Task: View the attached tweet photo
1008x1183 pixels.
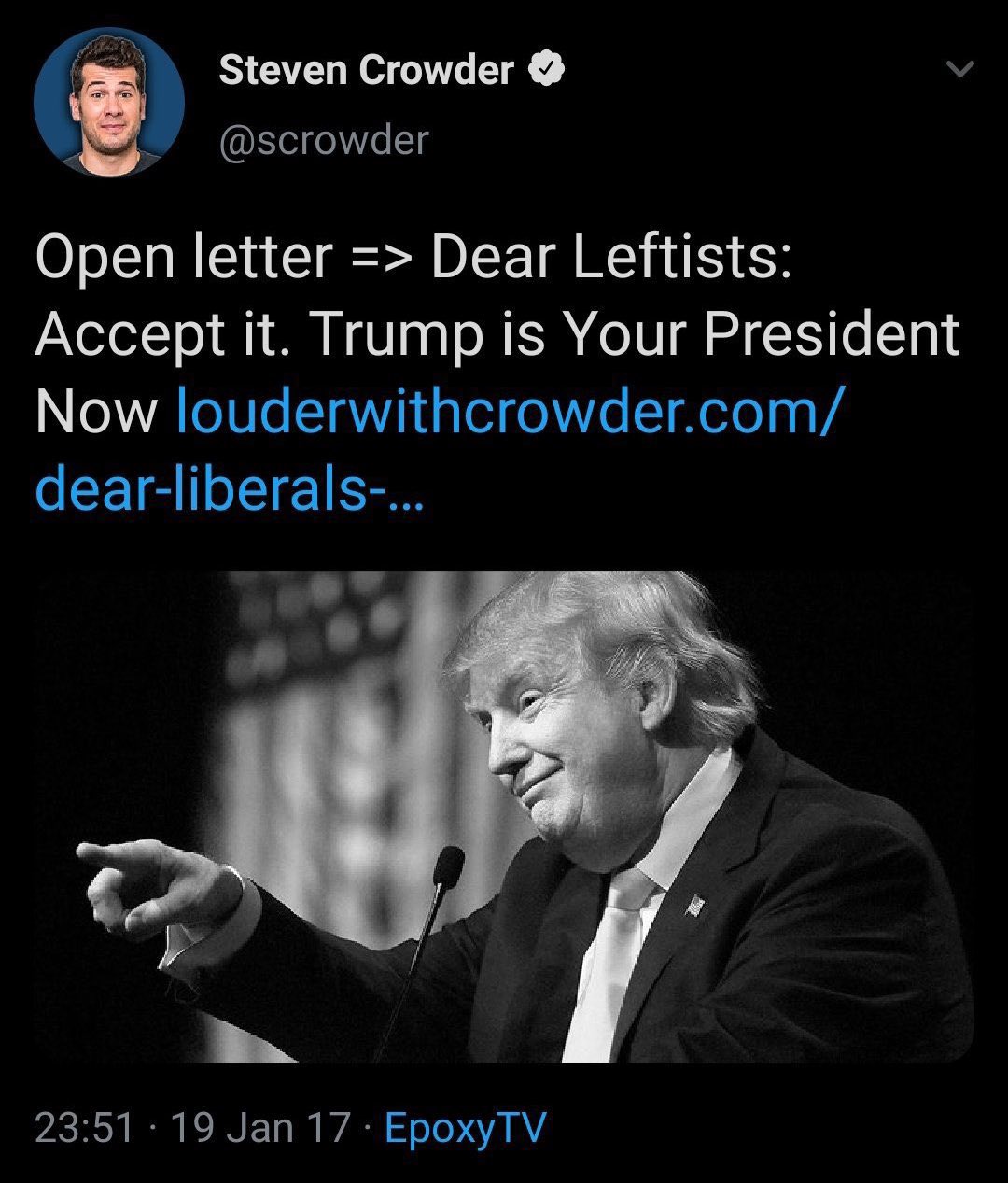Action: [x=504, y=817]
